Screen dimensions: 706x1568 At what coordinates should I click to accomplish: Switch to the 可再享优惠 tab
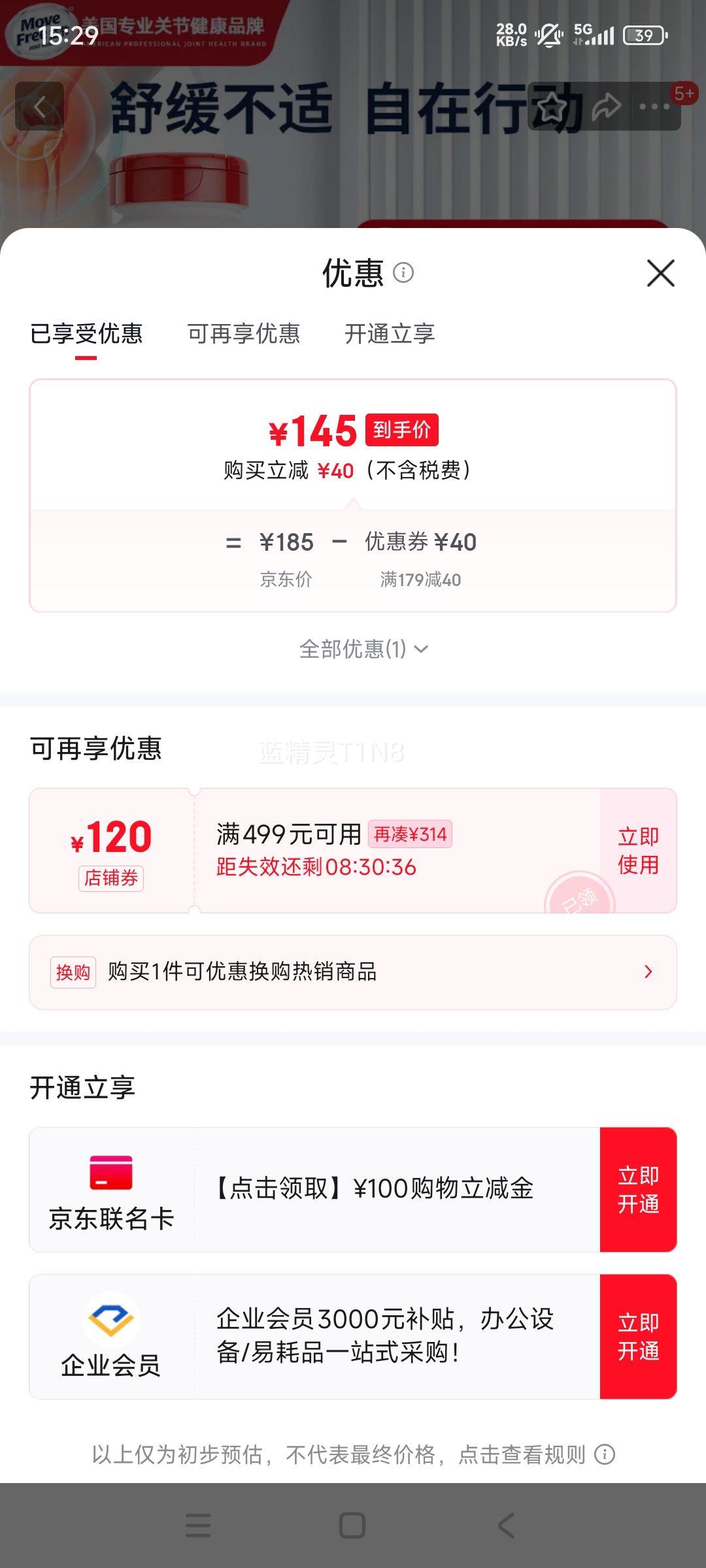click(x=244, y=335)
